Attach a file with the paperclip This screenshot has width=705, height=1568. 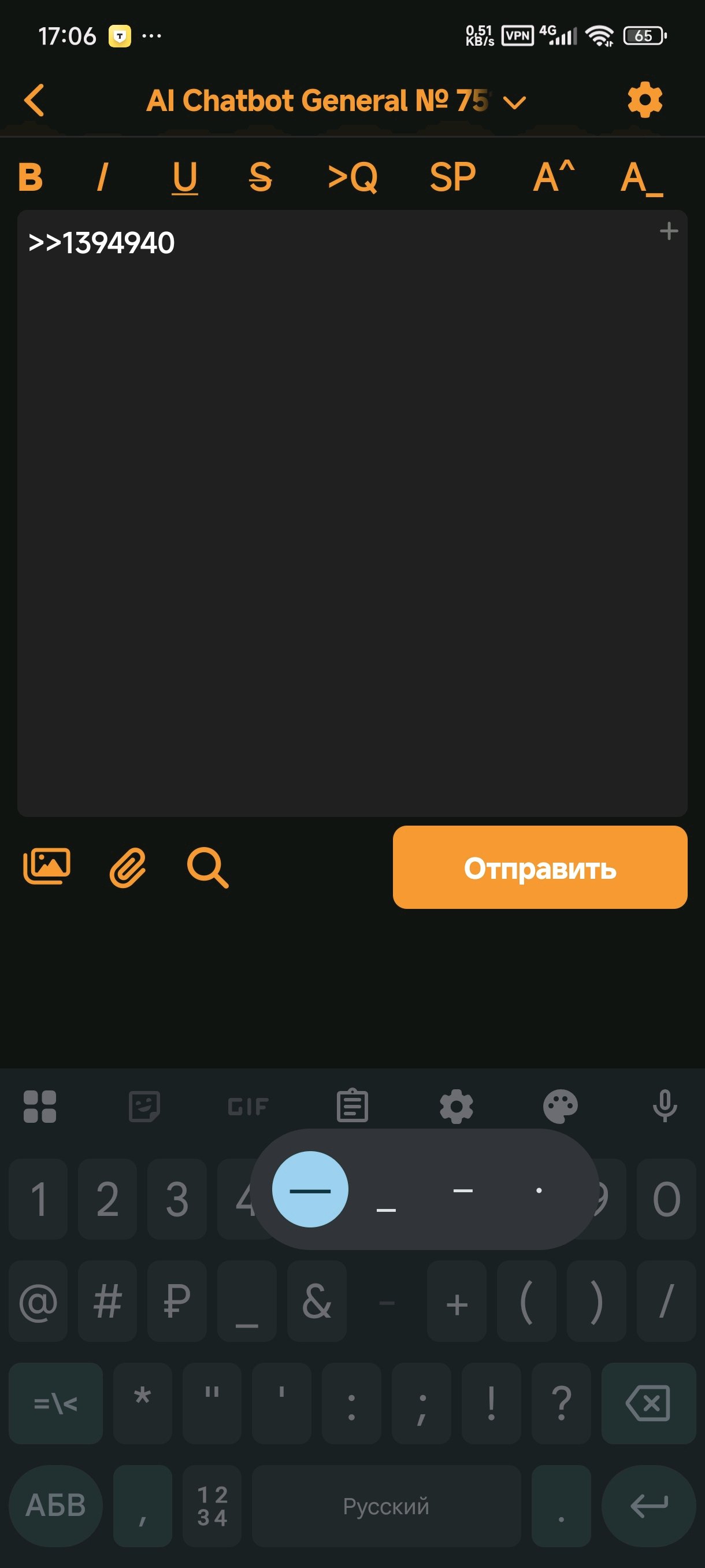point(128,867)
